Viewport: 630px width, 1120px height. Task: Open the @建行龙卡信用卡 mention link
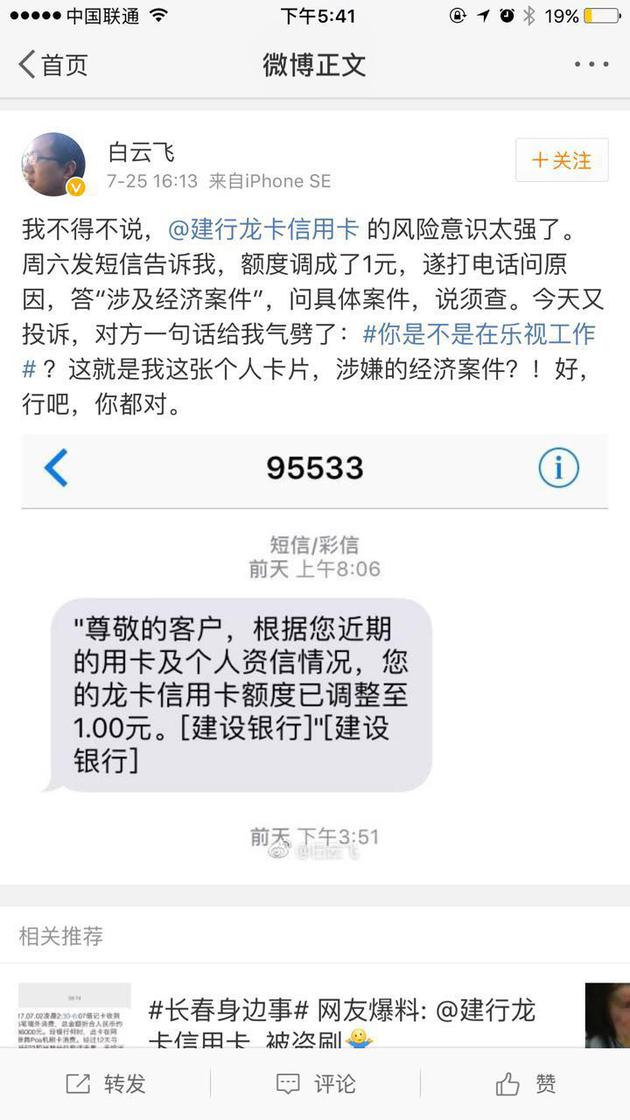263,229
